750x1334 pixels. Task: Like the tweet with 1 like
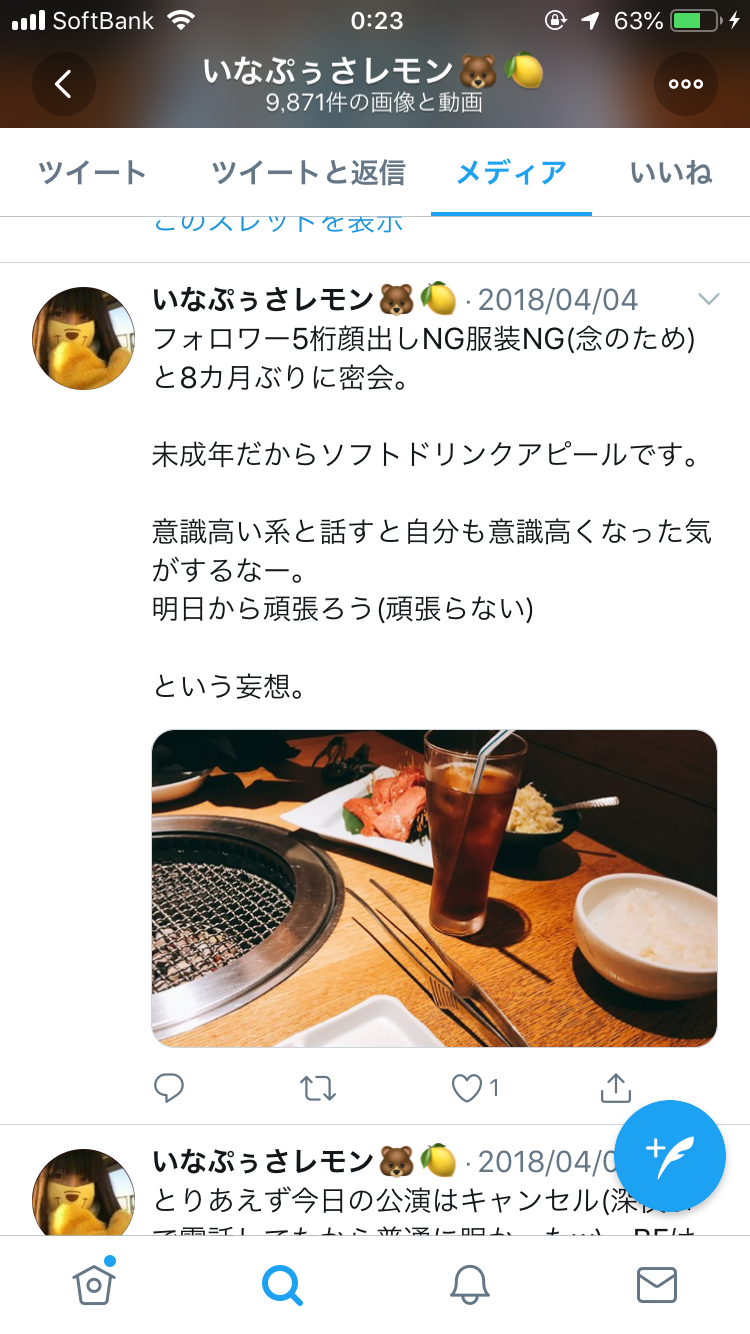[468, 1087]
